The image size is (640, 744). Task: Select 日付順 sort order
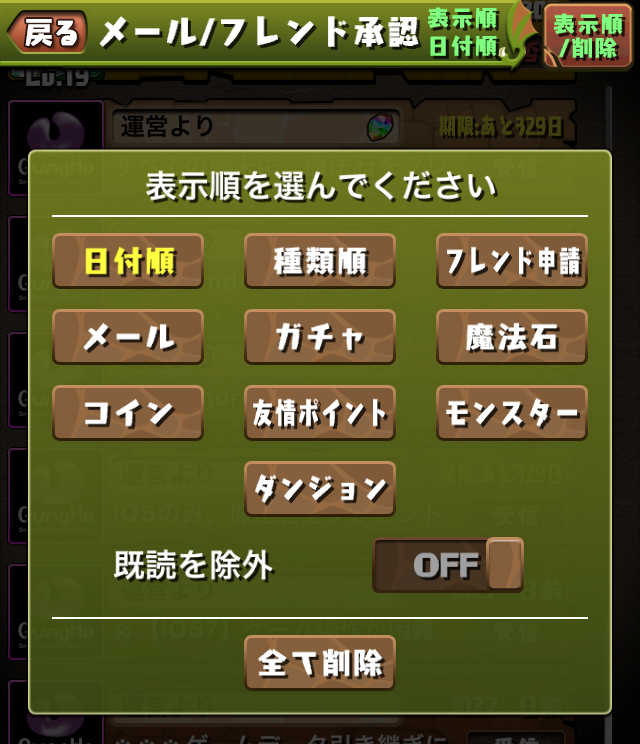[x=128, y=261]
